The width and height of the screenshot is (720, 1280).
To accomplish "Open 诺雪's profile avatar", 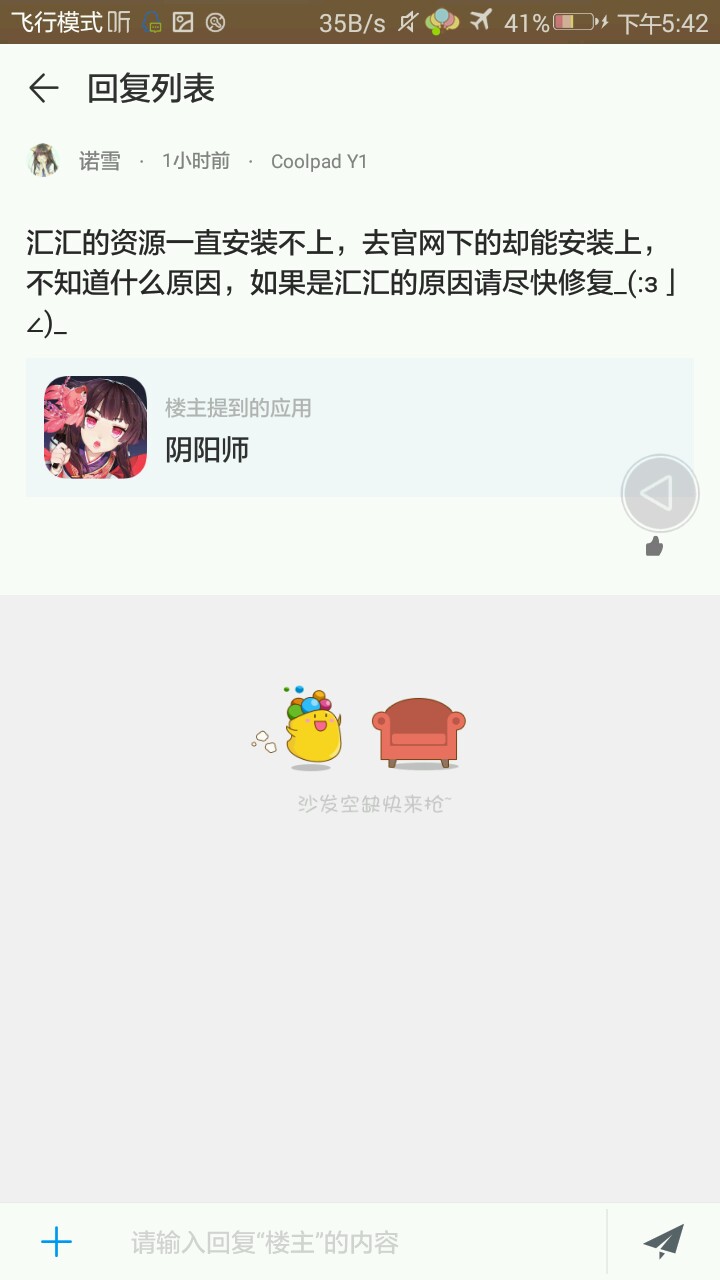I will pyautogui.click(x=43, y=160).
